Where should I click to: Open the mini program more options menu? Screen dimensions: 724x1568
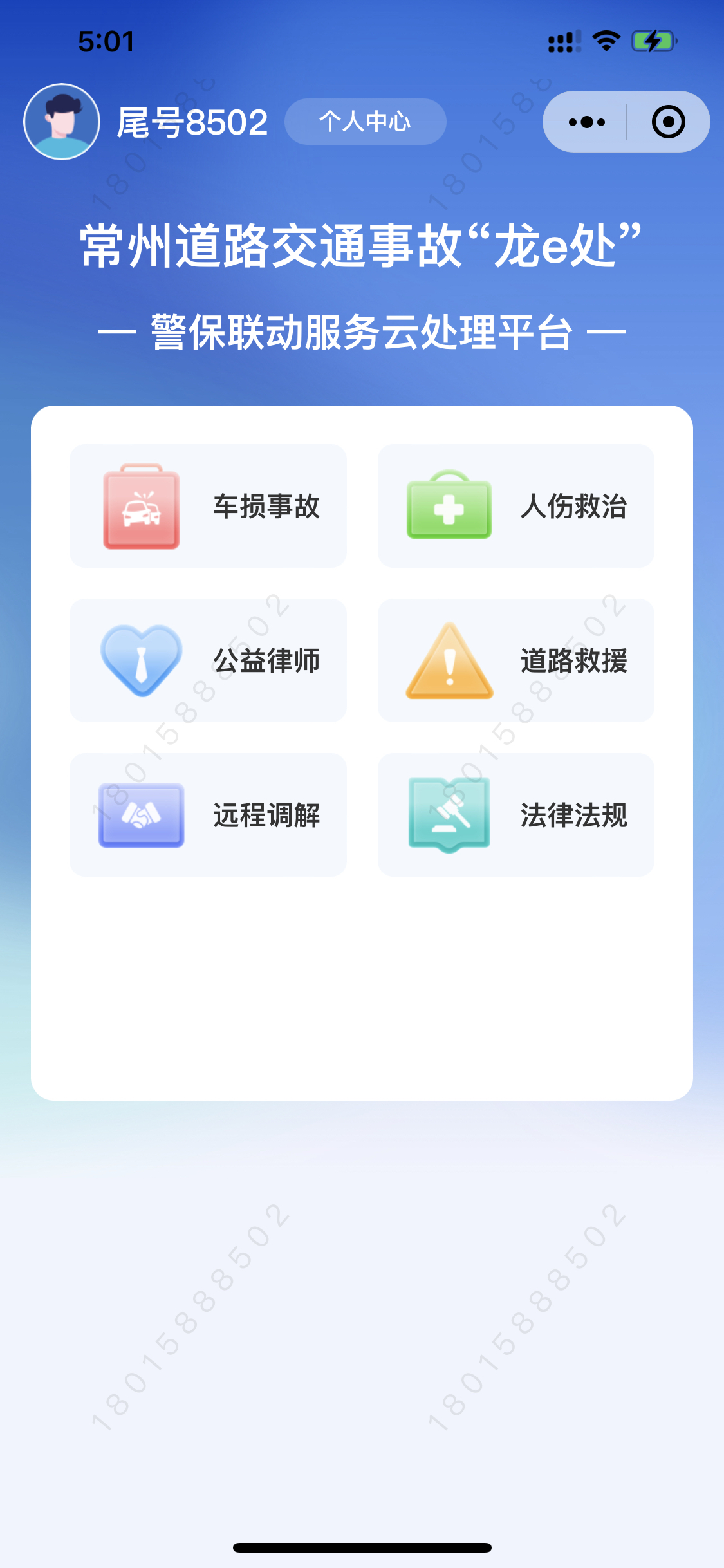[586, 122]
